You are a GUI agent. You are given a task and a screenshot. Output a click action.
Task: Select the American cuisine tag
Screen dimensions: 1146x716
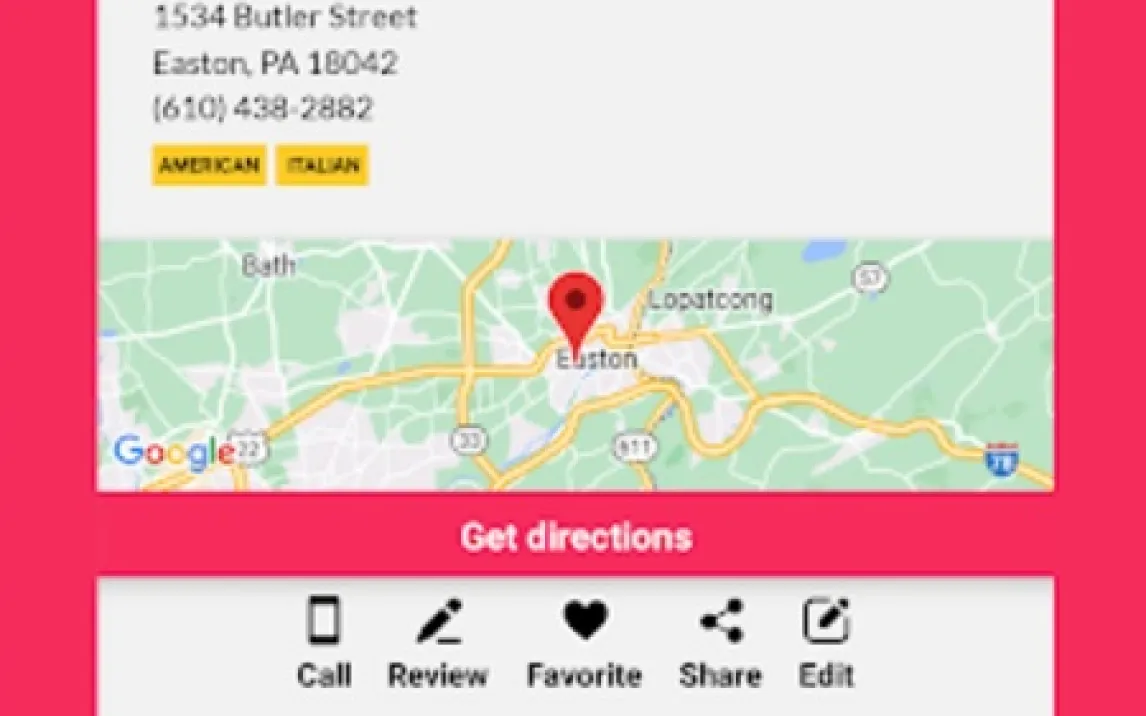click(209, 165)
